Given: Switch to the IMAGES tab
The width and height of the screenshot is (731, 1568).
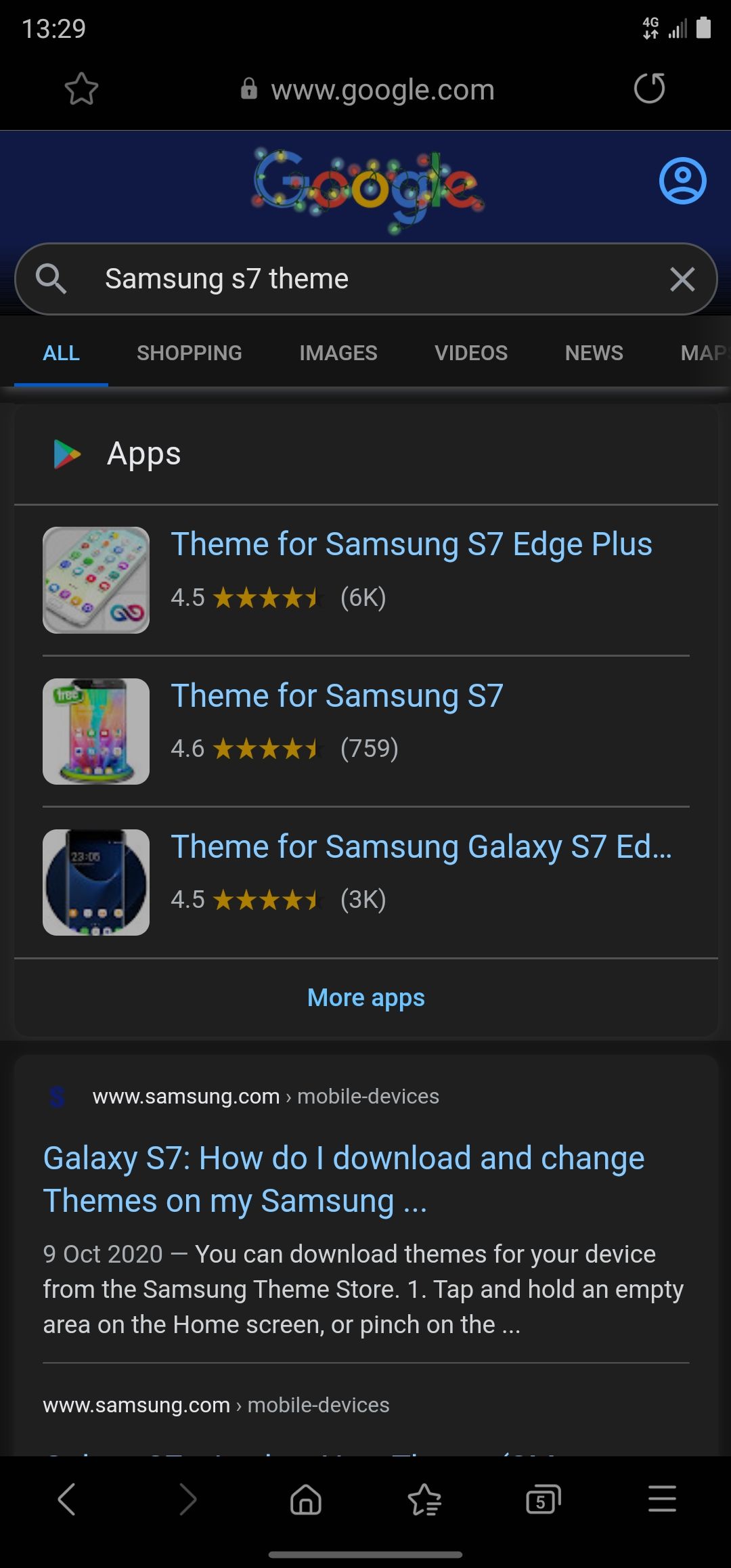Looking at the screenshot, I should point(338,353).
